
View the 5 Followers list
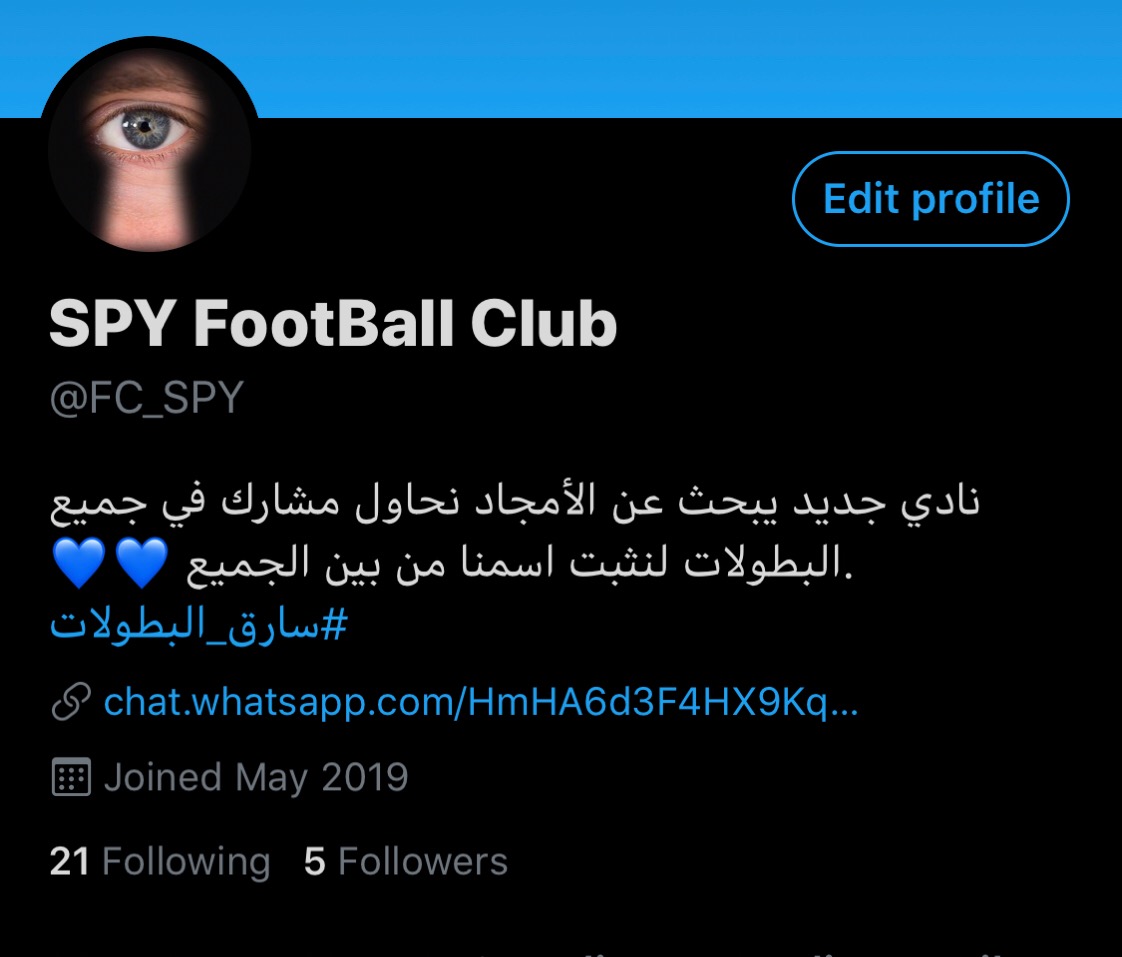click(x=406, y=861)
